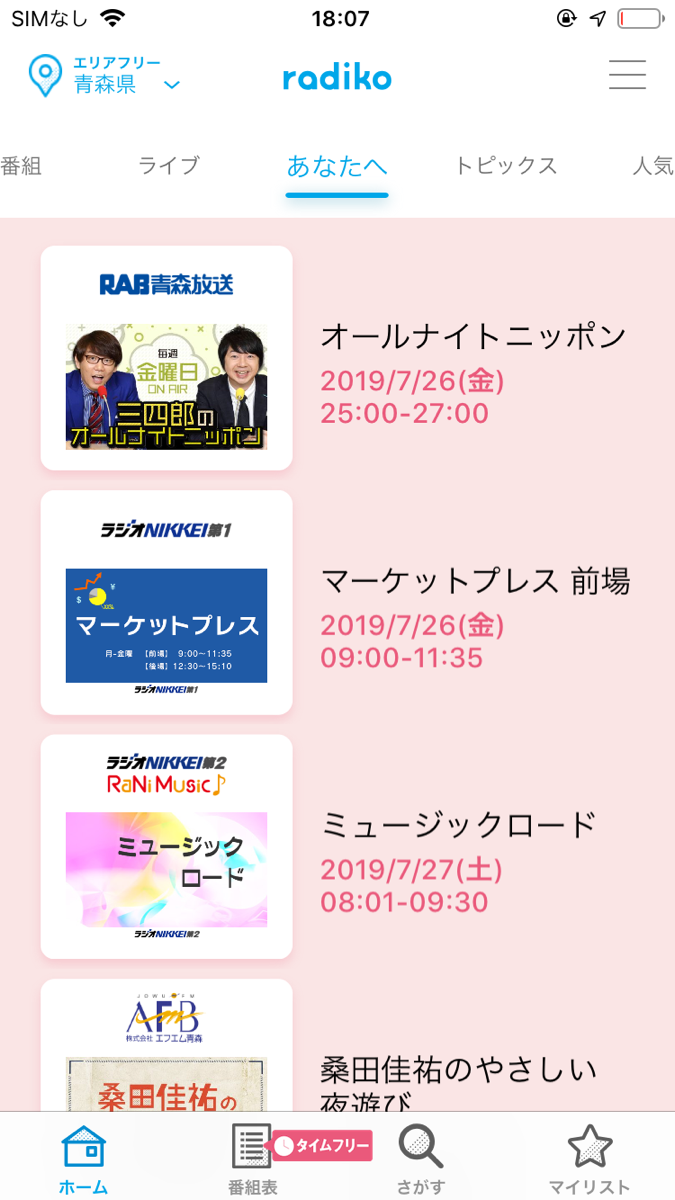The width and height of the screenshot is (675, 1200).
Task: Tap the あなたへ tab
Action: 336,166
